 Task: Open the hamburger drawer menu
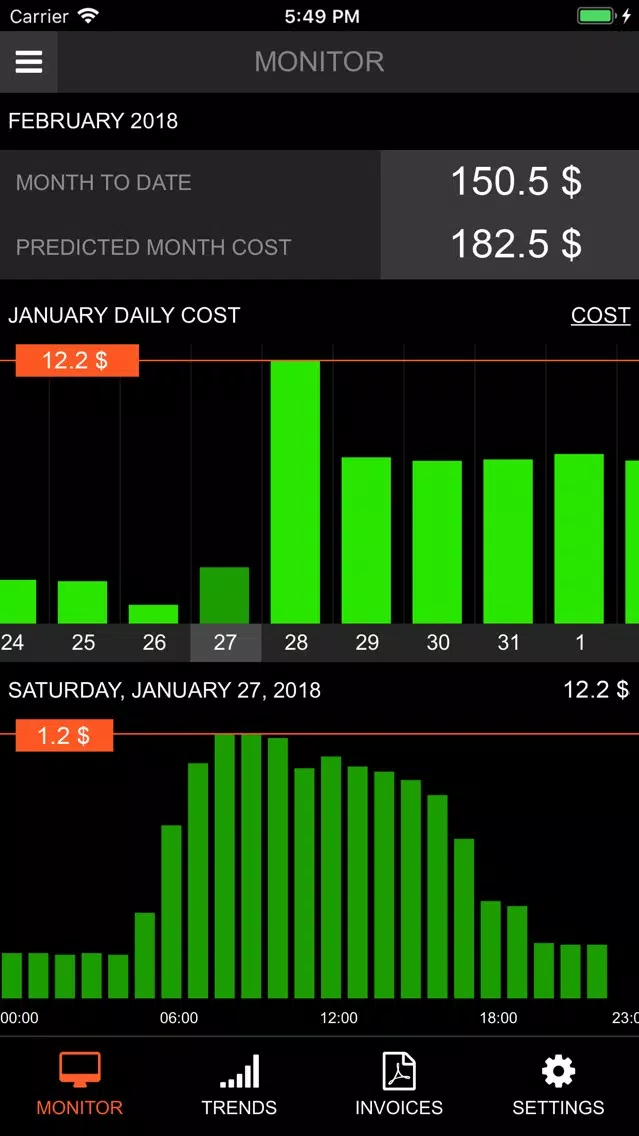[x=28, y=62]
